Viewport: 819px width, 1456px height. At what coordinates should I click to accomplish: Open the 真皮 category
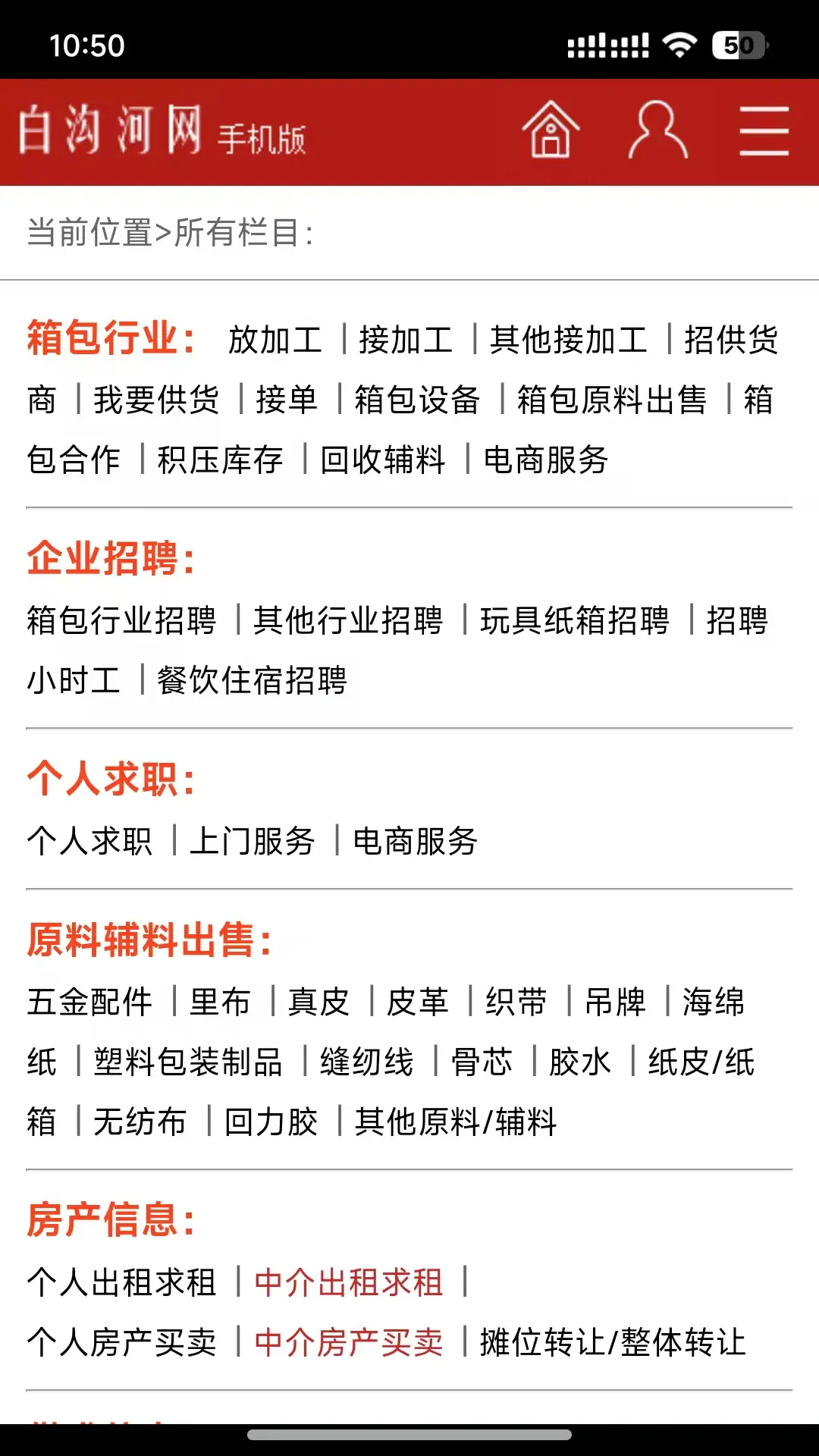[318, 1002]
